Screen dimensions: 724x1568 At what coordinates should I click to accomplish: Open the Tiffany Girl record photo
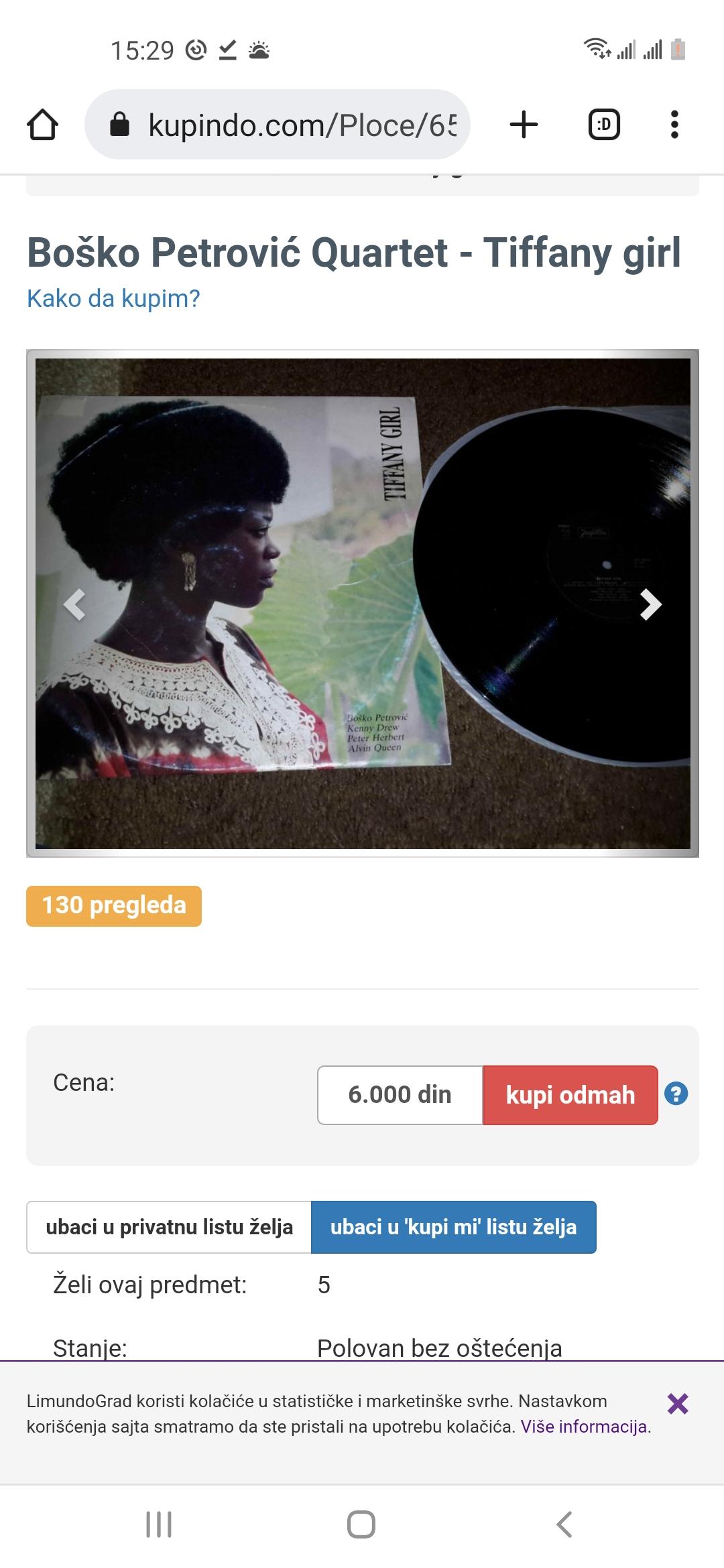point(363,603)
